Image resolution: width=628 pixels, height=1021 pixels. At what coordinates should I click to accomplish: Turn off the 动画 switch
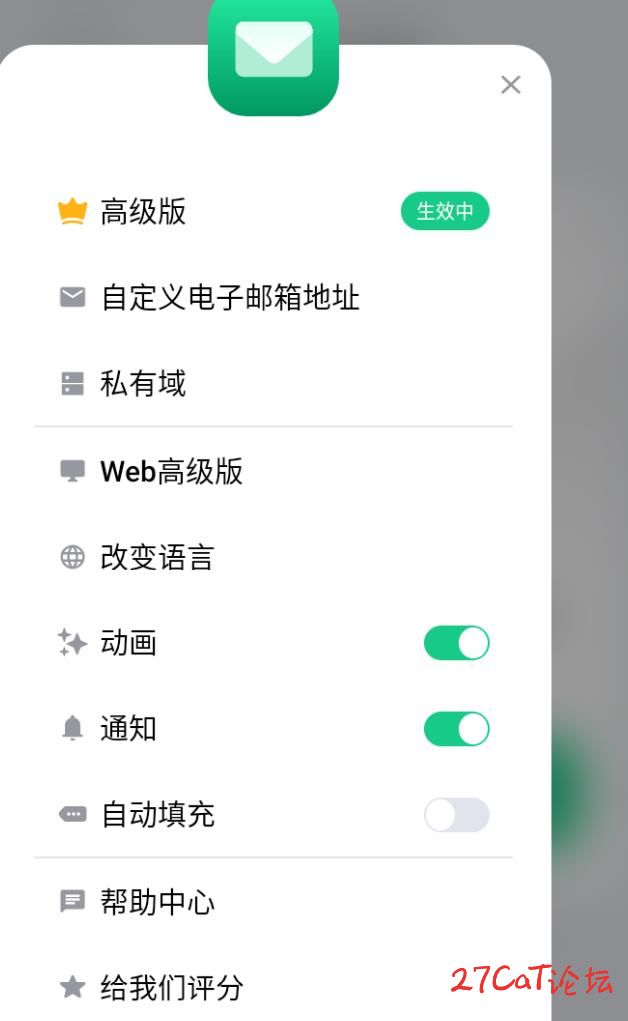[456, 643]
